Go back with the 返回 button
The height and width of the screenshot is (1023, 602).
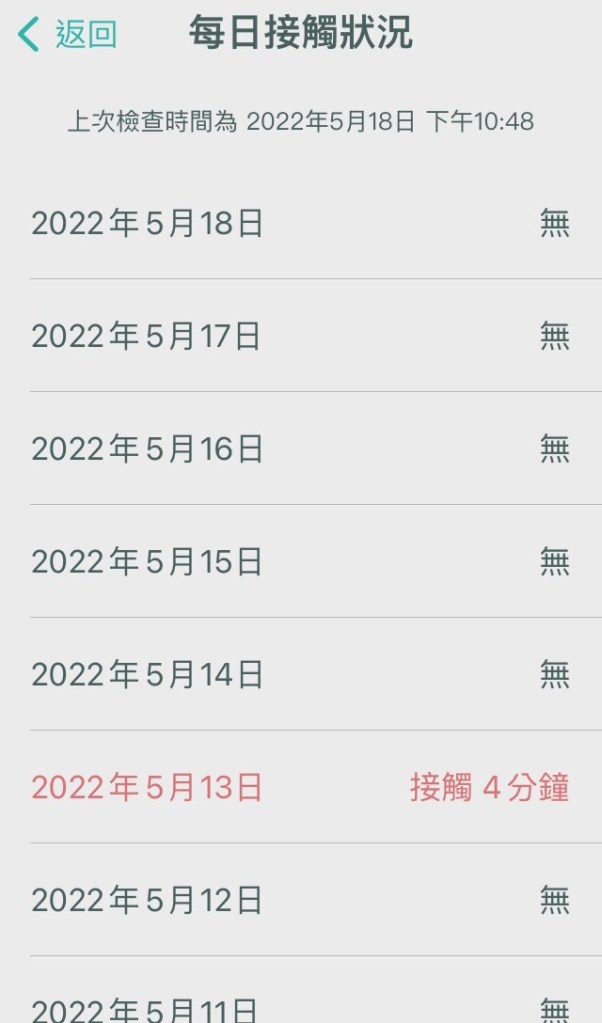pos(68,35)
